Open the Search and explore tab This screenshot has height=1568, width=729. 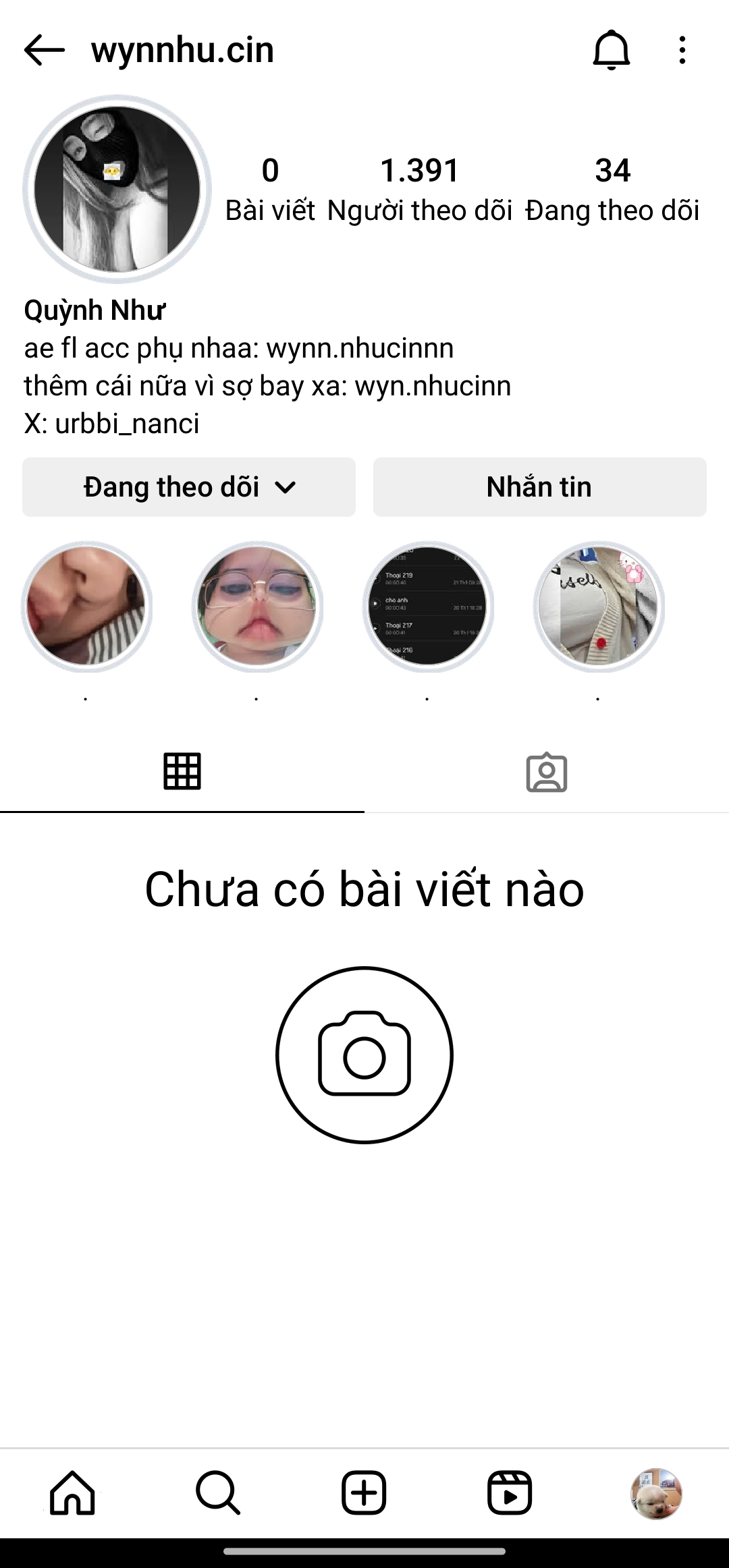click(218, 1493)
